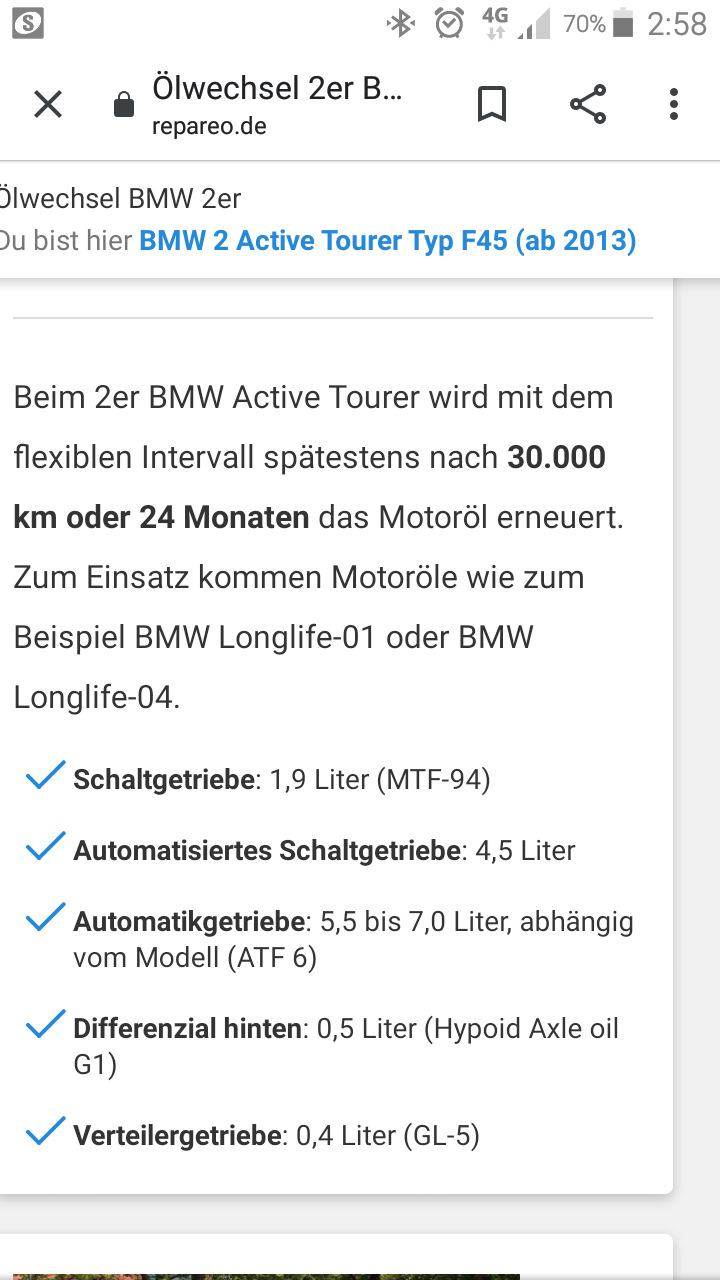Close the custom browser tab
Screen dimensions: 720x1280
click(48, 104)
